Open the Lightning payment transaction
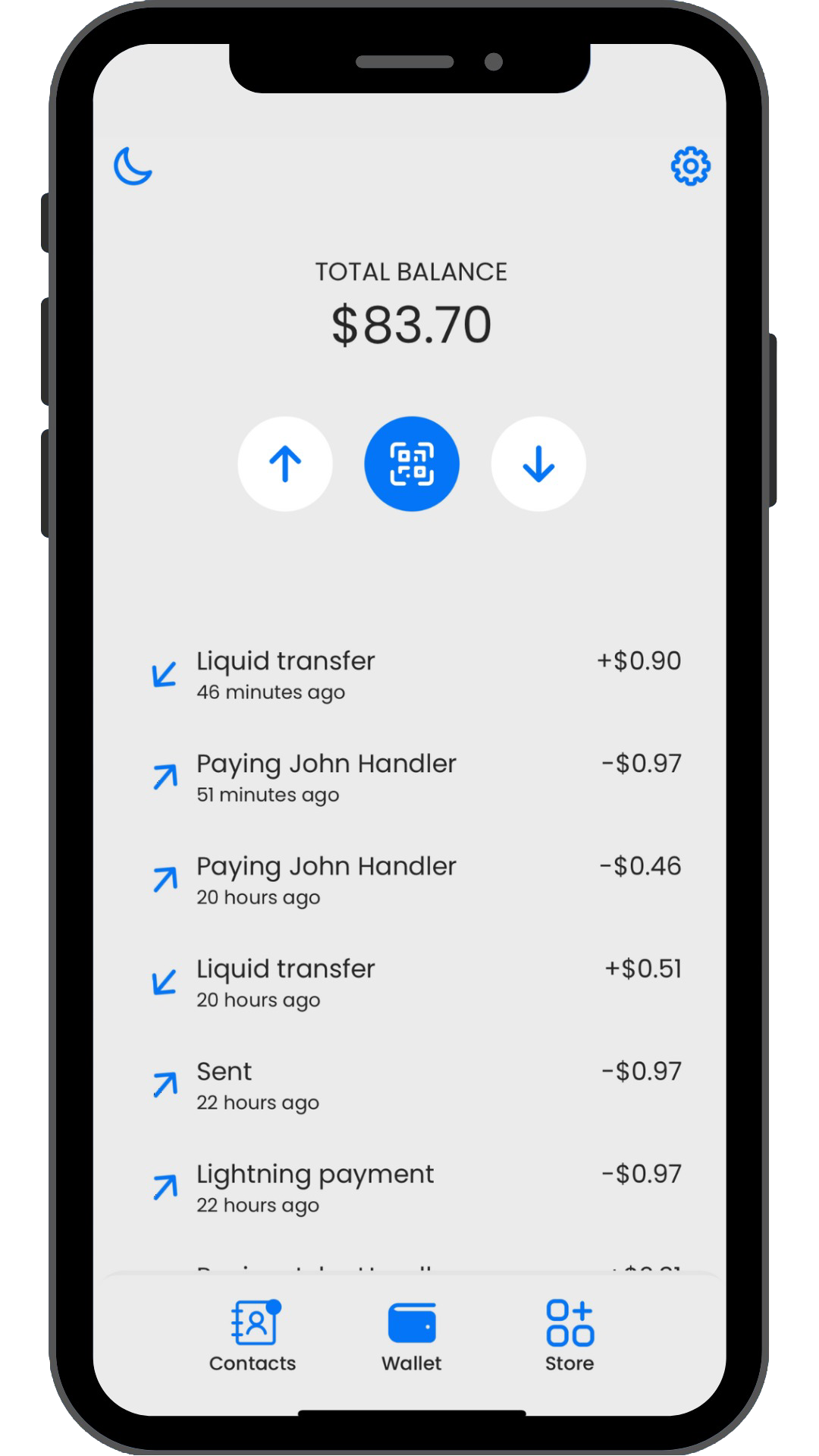 (412, 1188)
